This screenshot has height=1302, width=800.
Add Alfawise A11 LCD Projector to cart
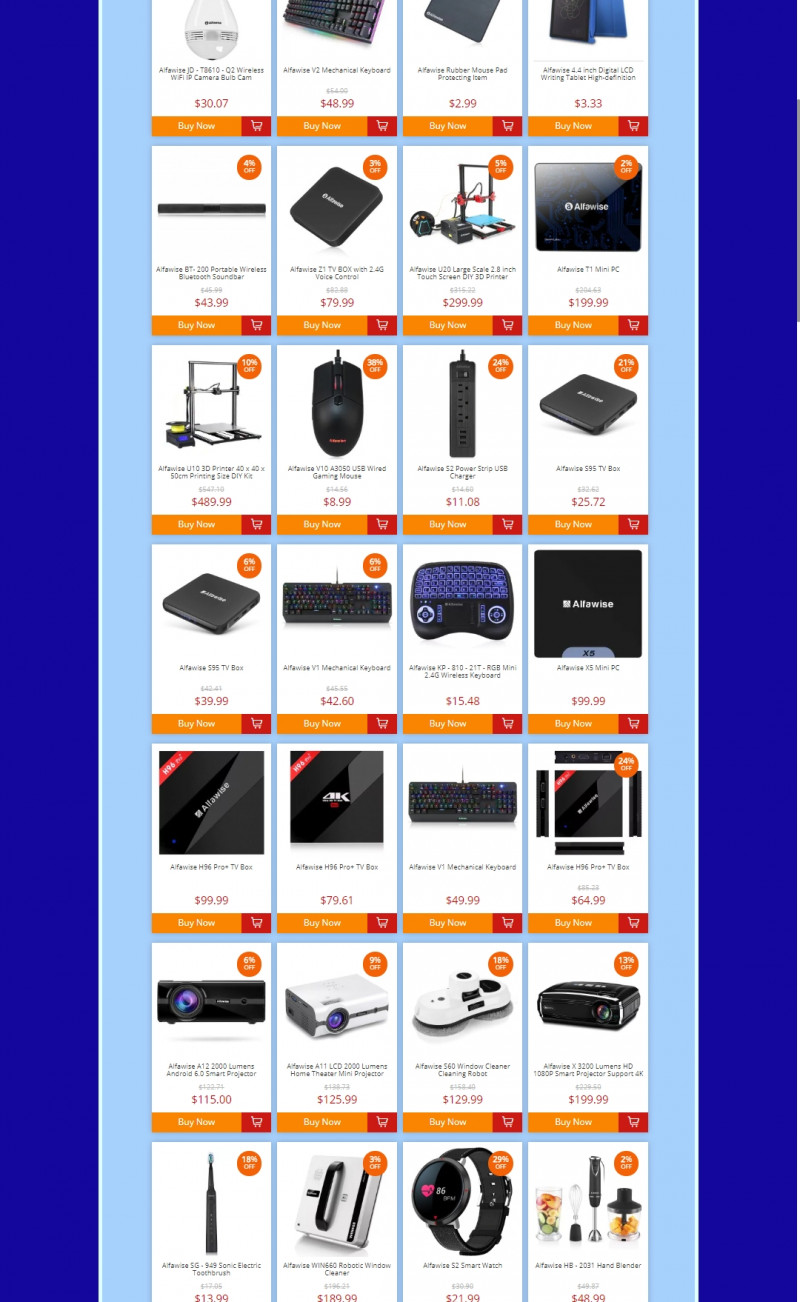[382, 1122]
